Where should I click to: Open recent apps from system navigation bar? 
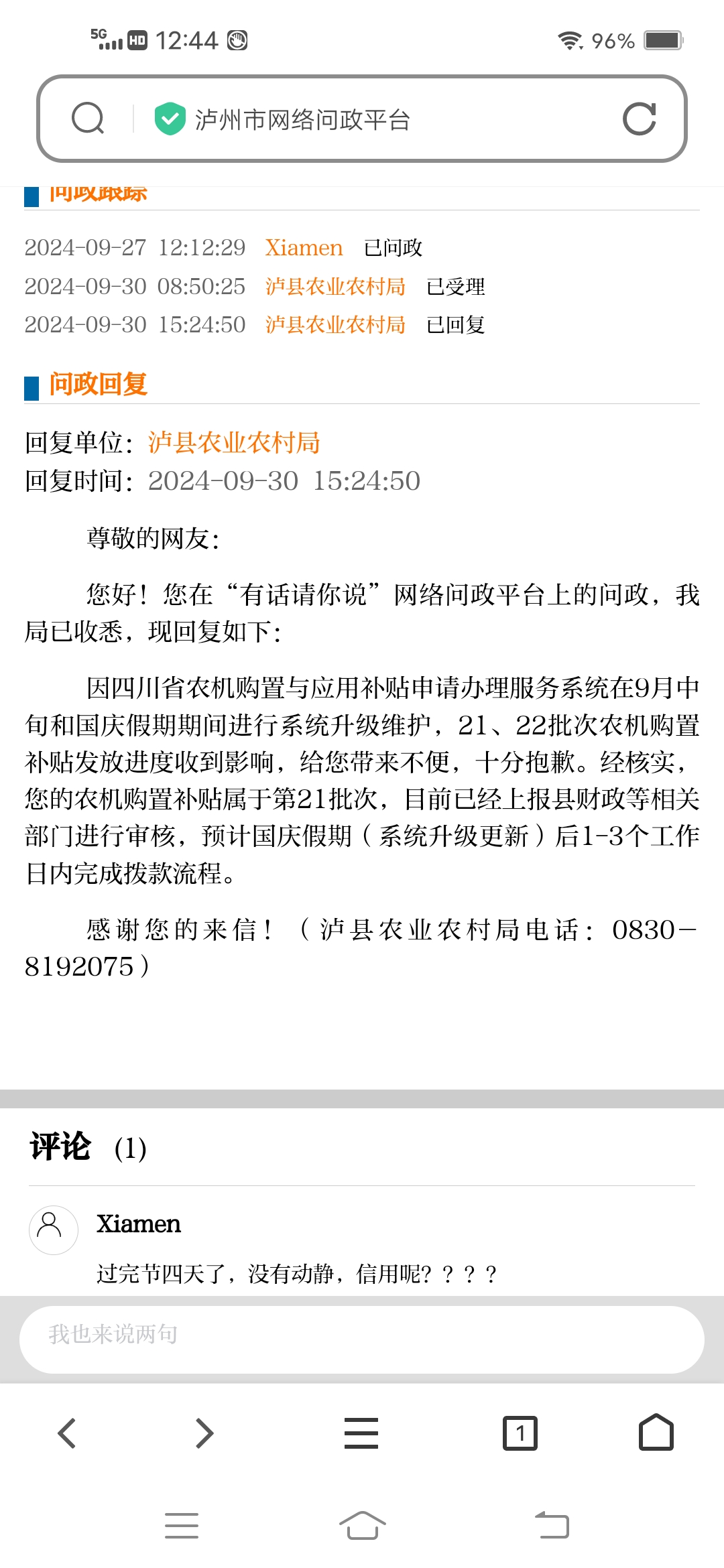pos(182,1526)
